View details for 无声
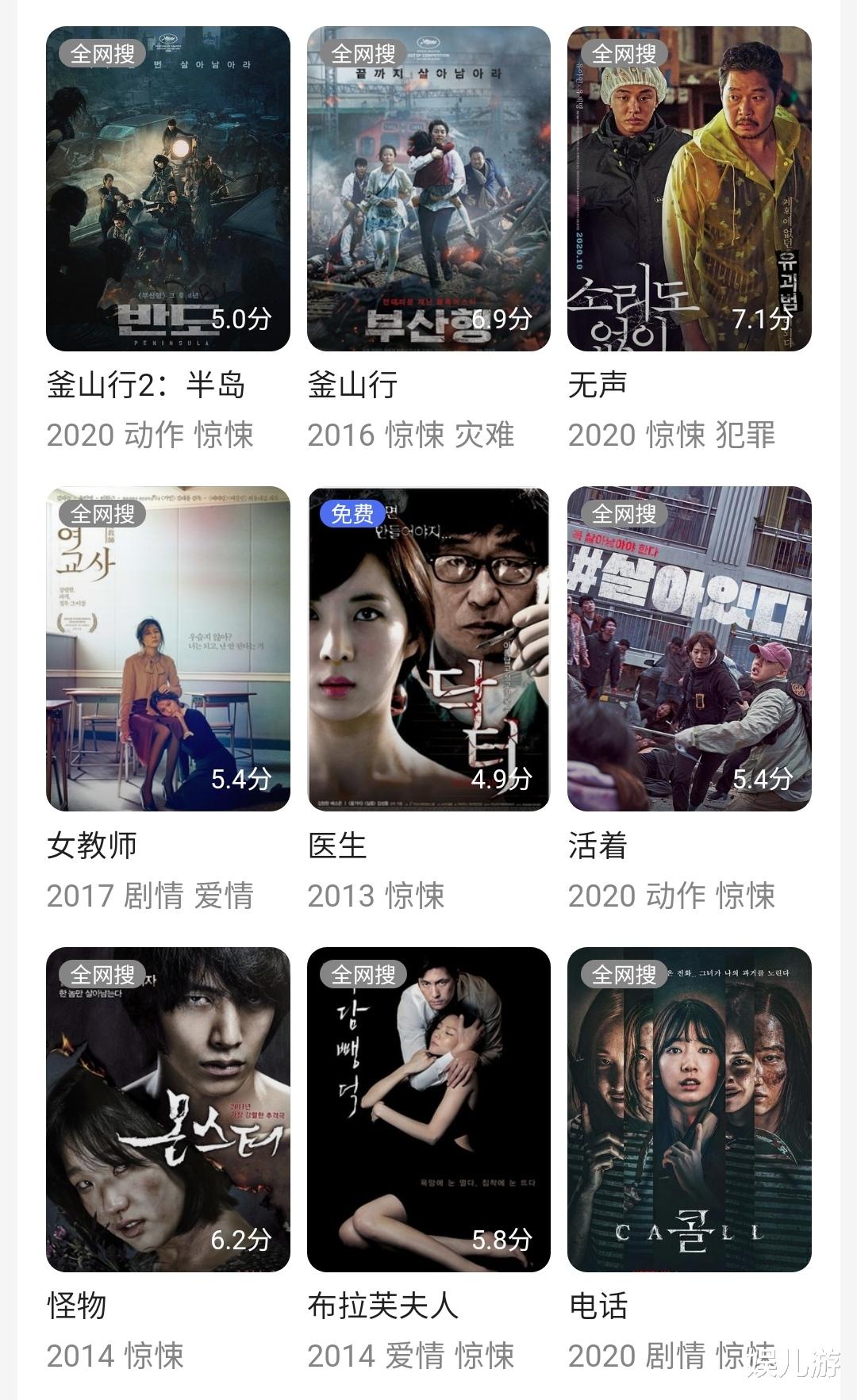Image resolution: width=857 pixels, height=1400 pixels. pos(689,189)
